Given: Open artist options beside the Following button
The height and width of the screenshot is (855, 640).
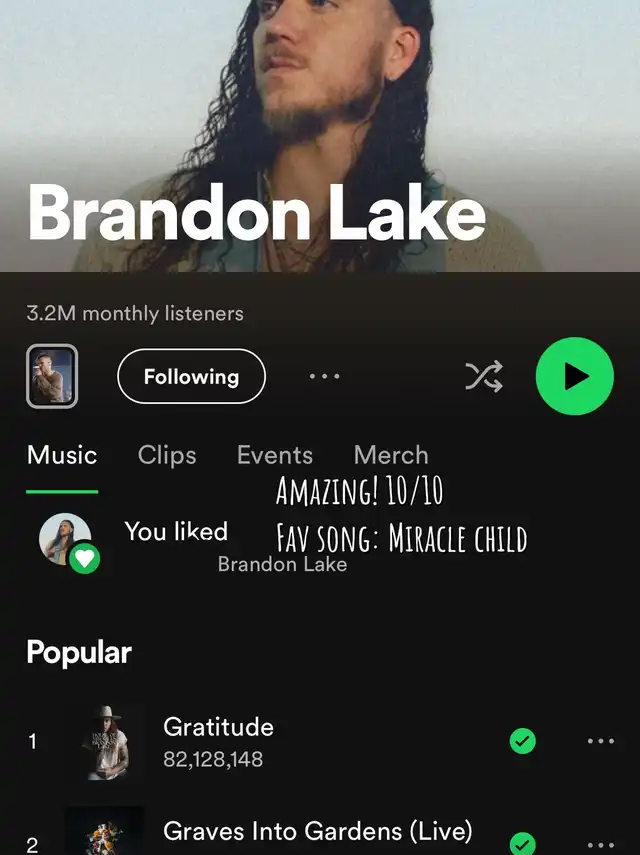Looking at the screenshot, I should [324, 377].
